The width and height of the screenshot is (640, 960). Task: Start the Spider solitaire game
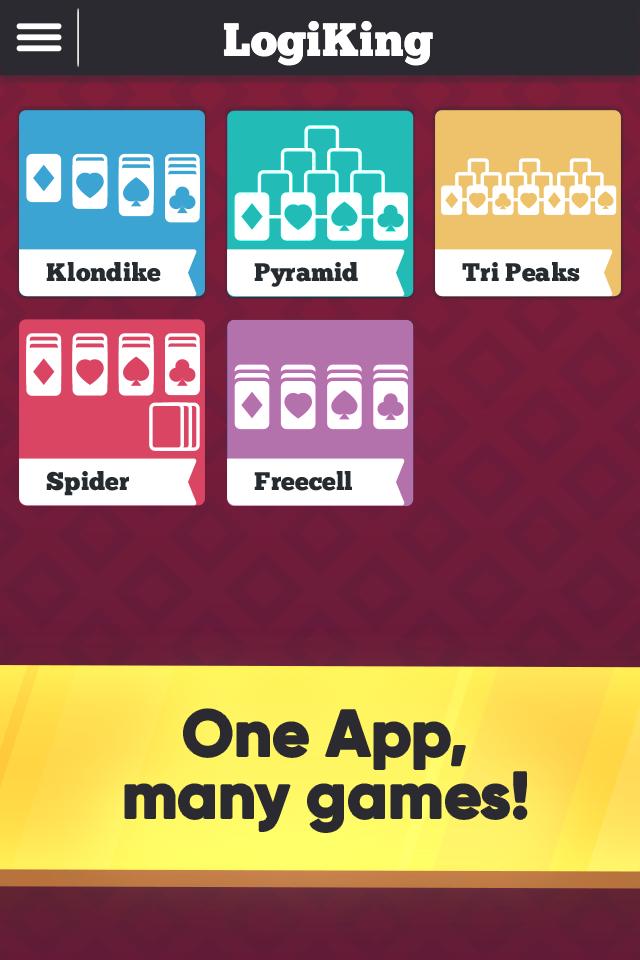(x=112, y=413)
